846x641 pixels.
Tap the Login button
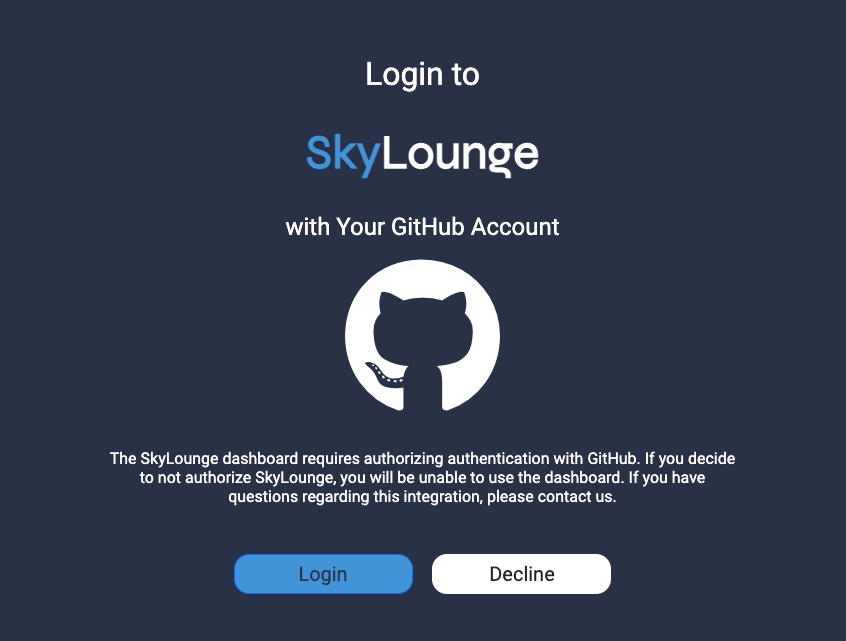tap(323, 574)
